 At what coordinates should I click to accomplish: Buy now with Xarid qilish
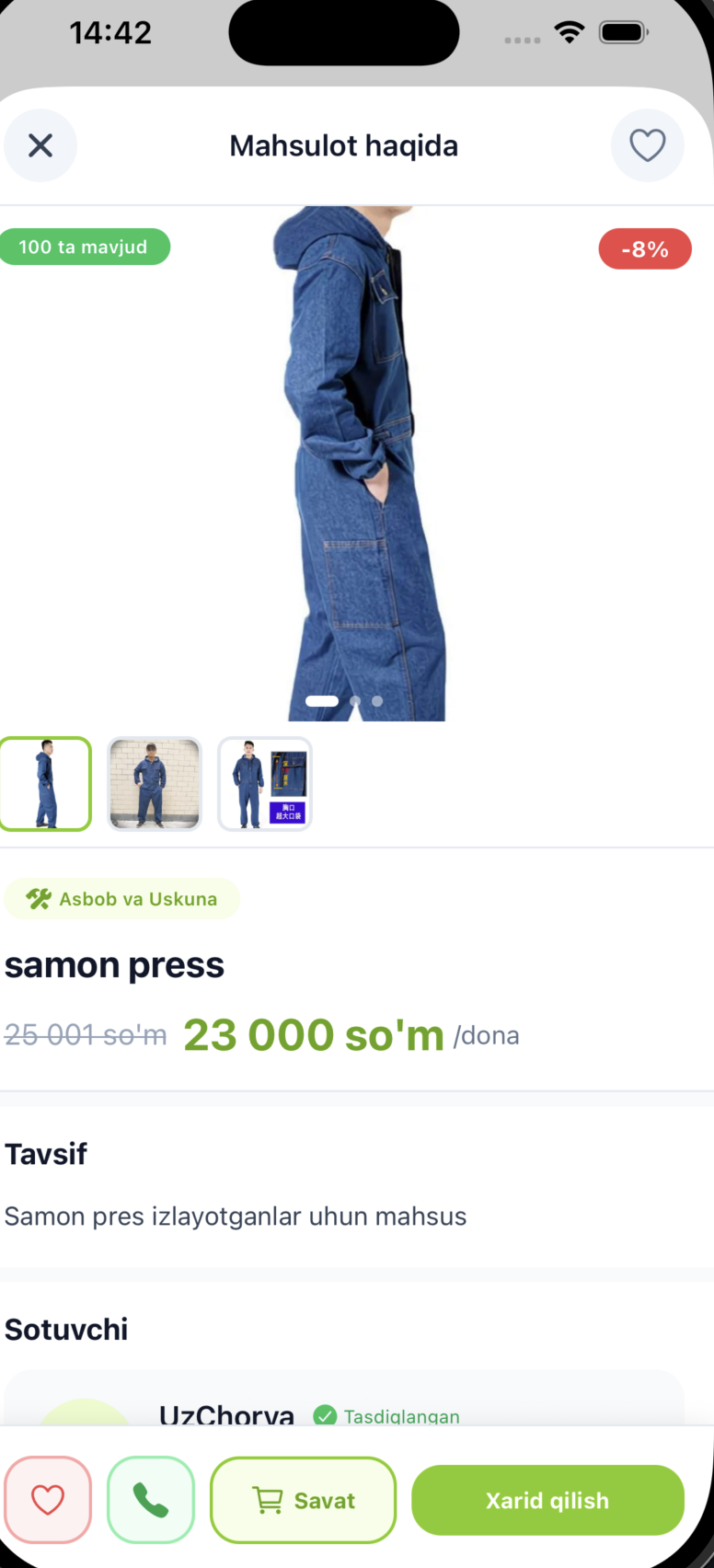tap(547, 1500)
